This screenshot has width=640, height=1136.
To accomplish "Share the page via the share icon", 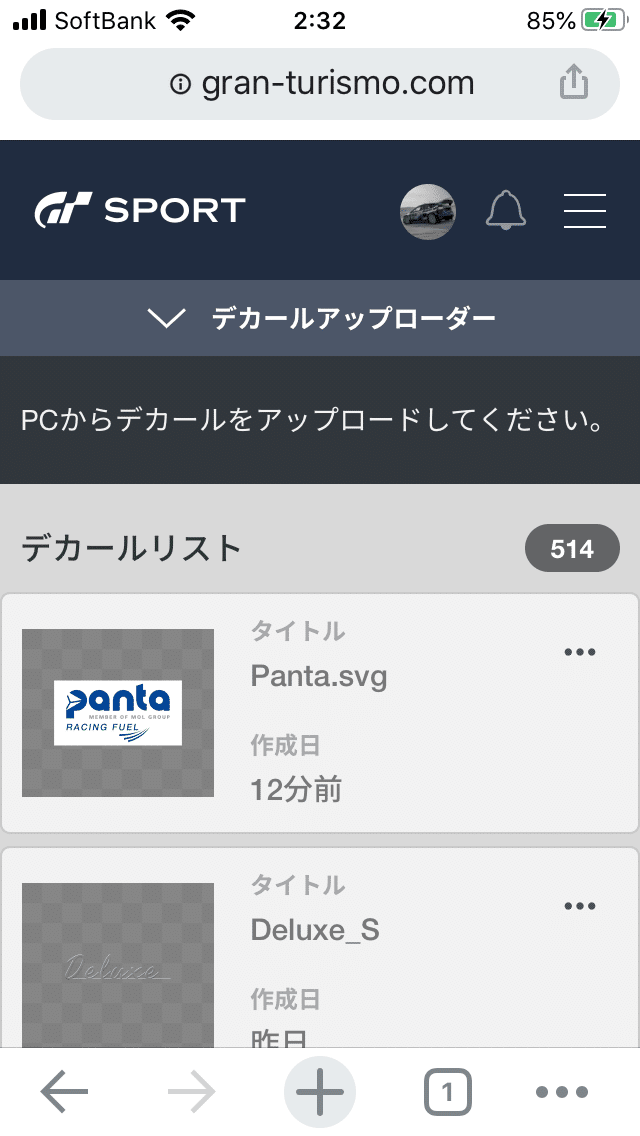I will [x=573, y=81].
